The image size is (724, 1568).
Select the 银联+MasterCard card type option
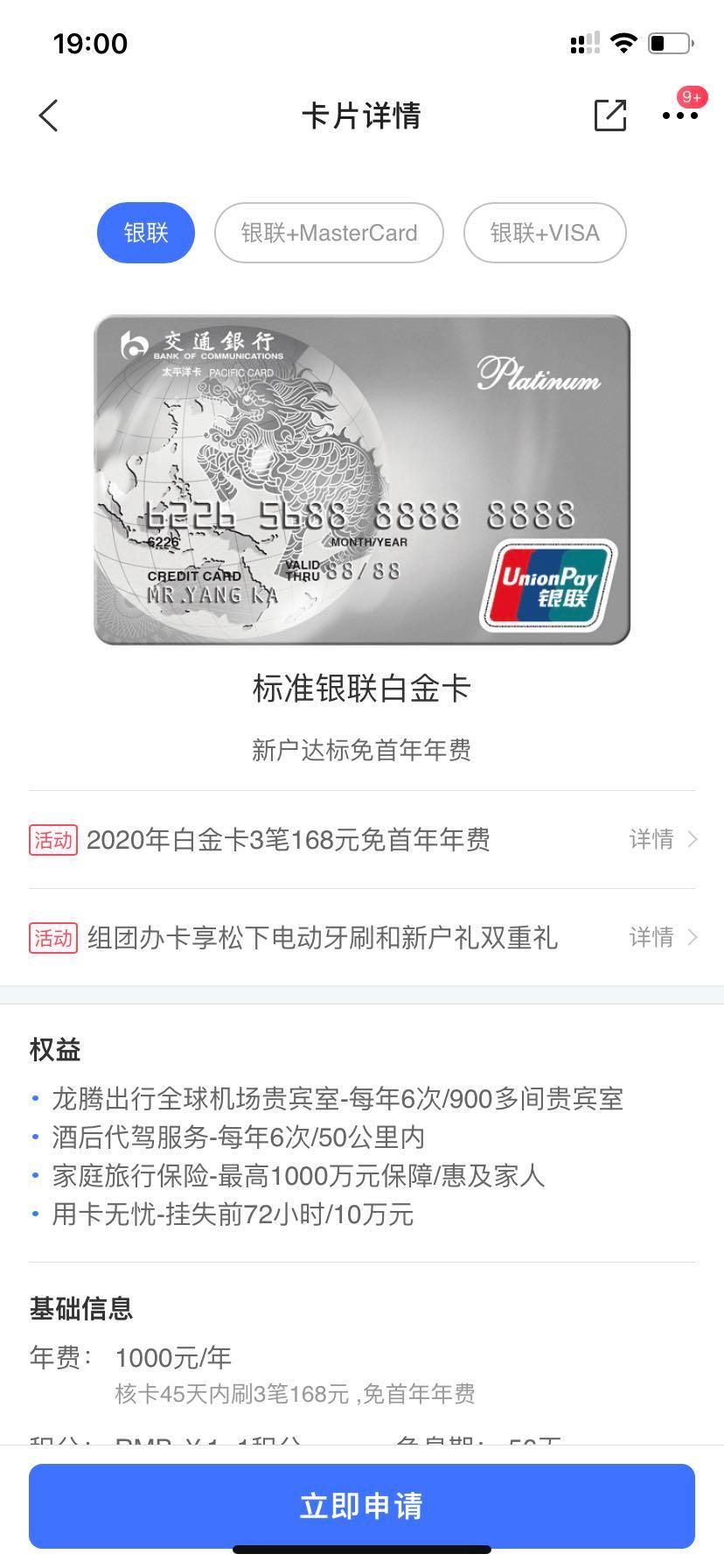329,232
